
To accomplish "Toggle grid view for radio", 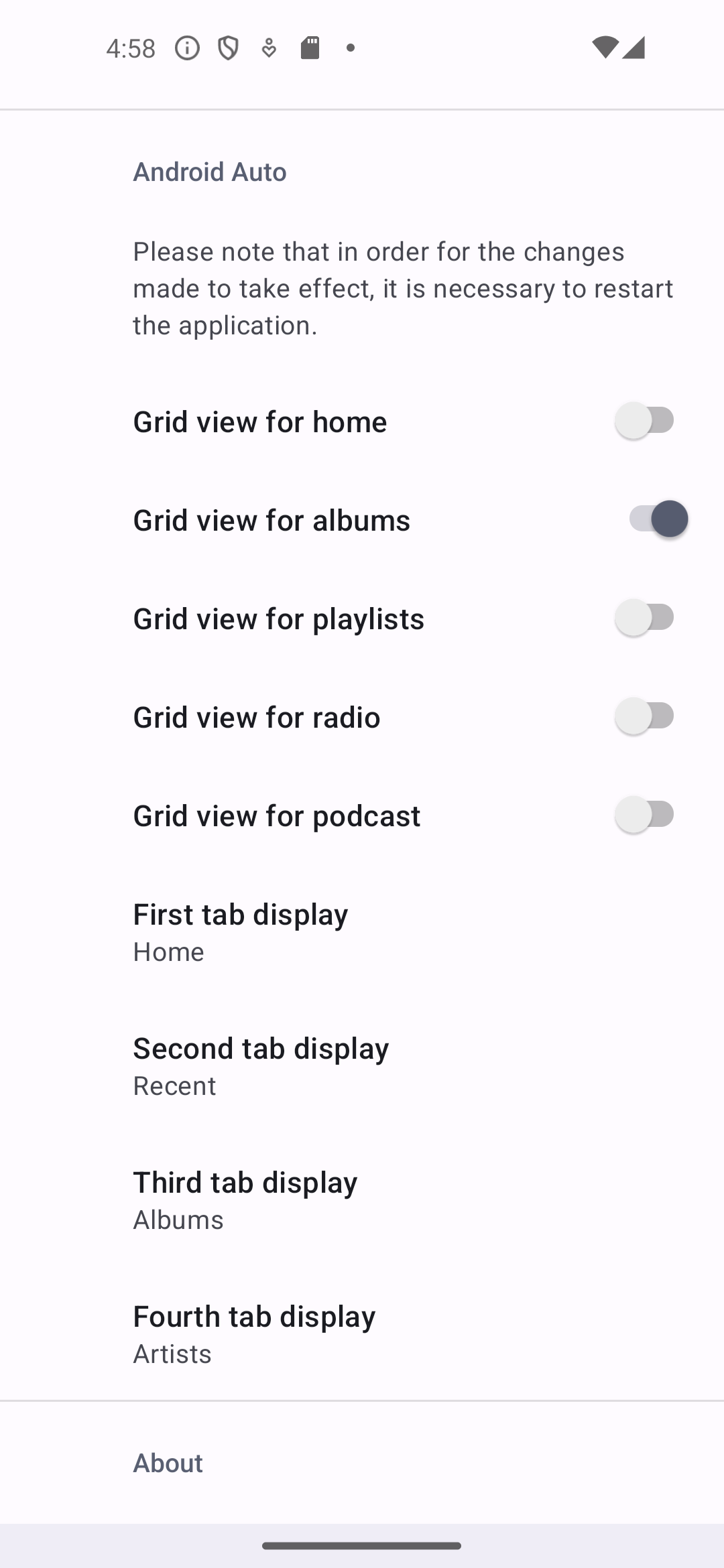I will 645,716.
